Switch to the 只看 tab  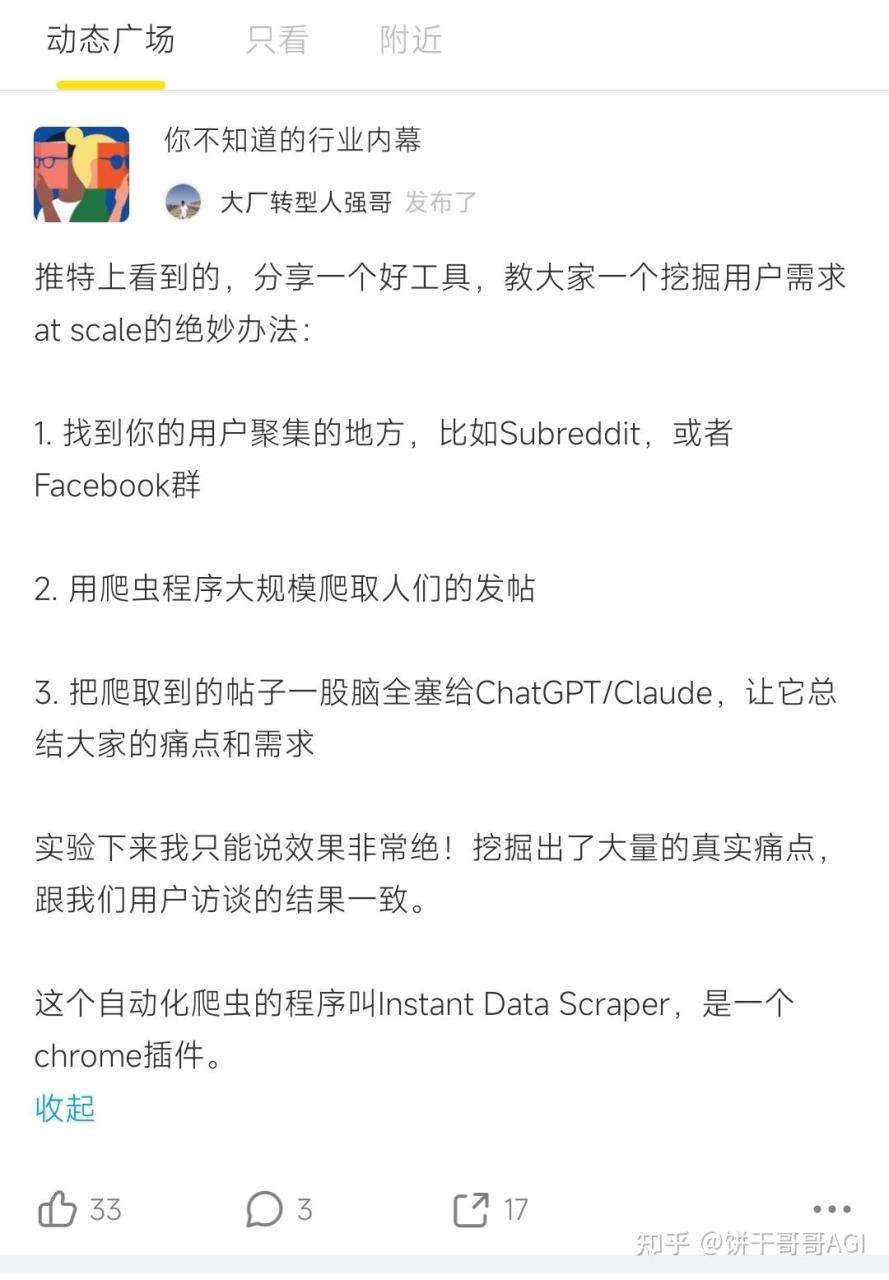[x=277, y=41]
